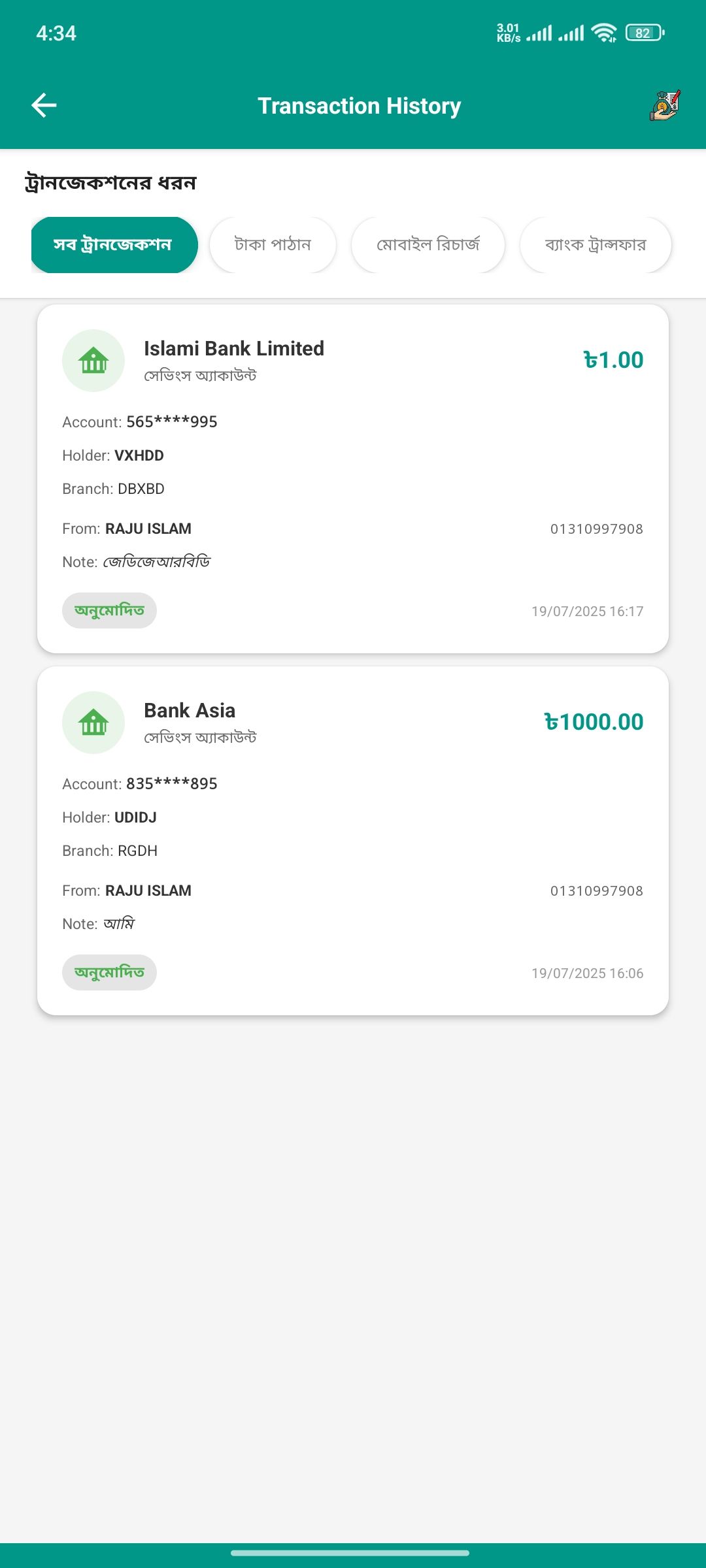
Task: Switch to ব্যাংক ট্রান্সফার filter
Action: click(595, 245)
